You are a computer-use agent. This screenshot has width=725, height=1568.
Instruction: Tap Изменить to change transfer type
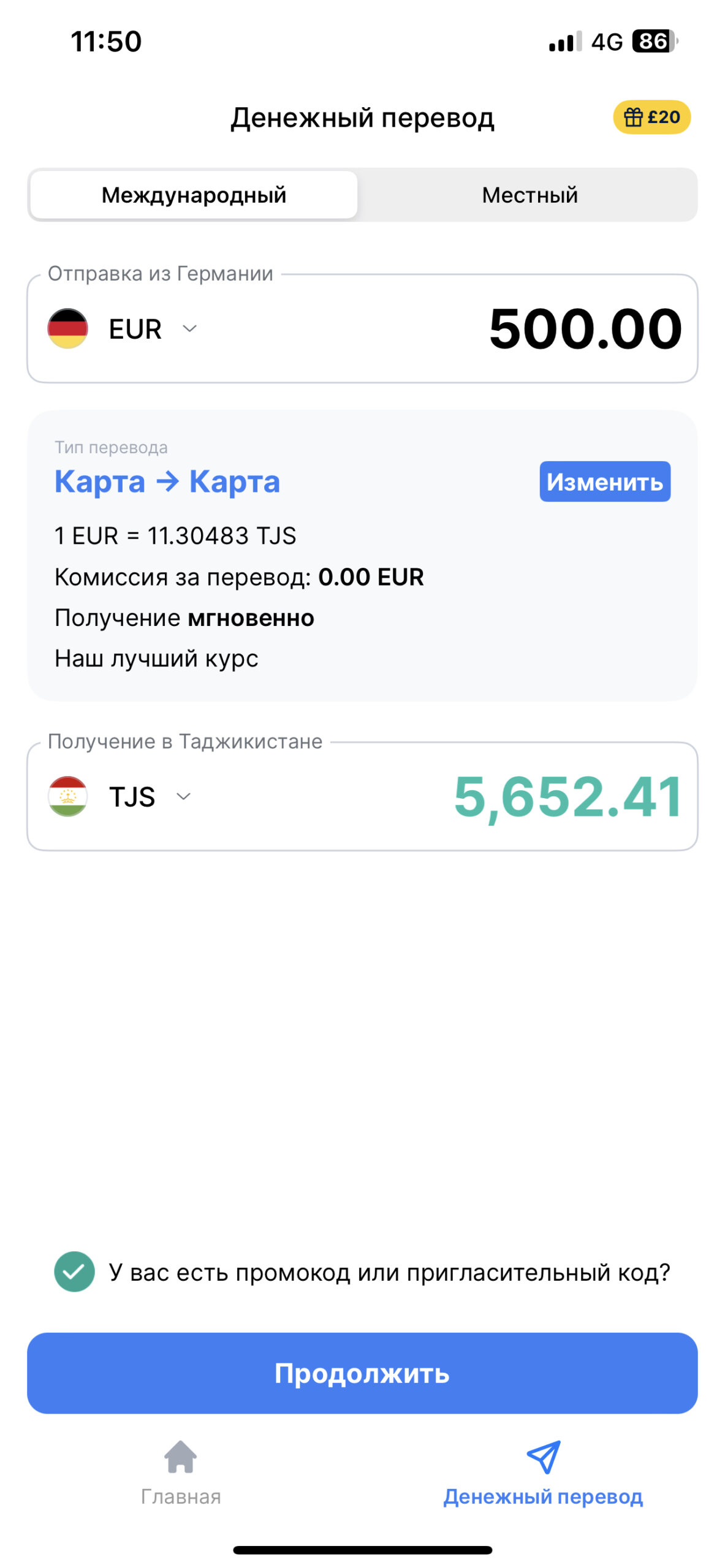click(x=604, y=481)
